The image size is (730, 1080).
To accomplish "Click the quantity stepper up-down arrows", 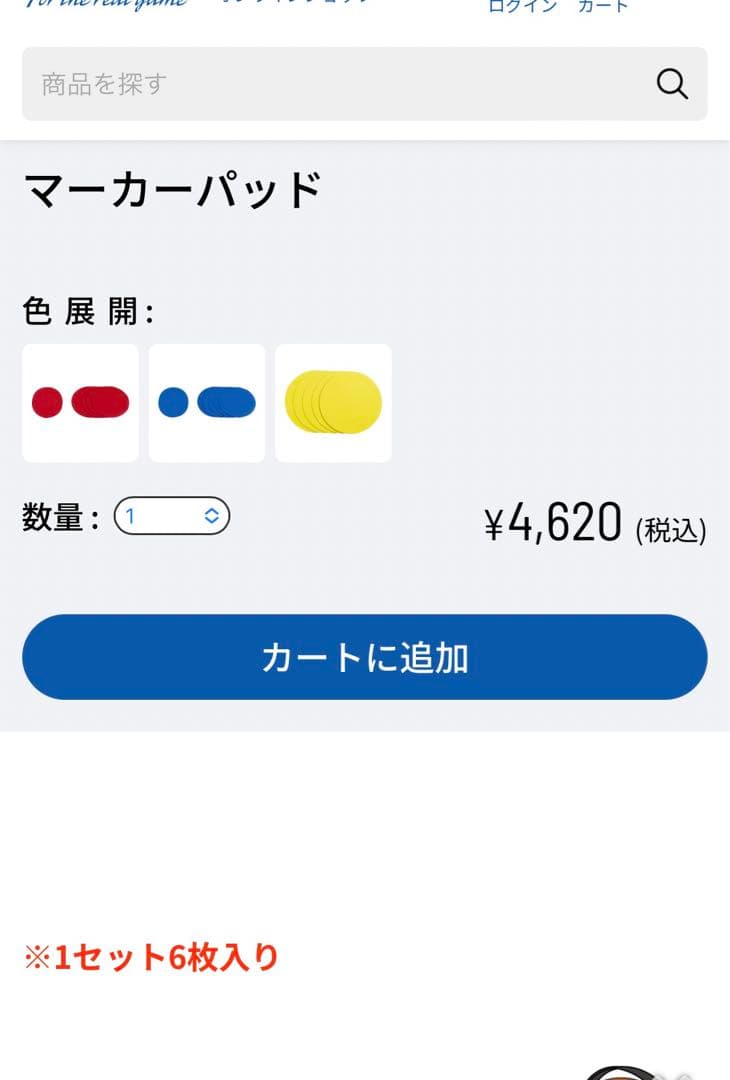I will (x=209, y=514).
